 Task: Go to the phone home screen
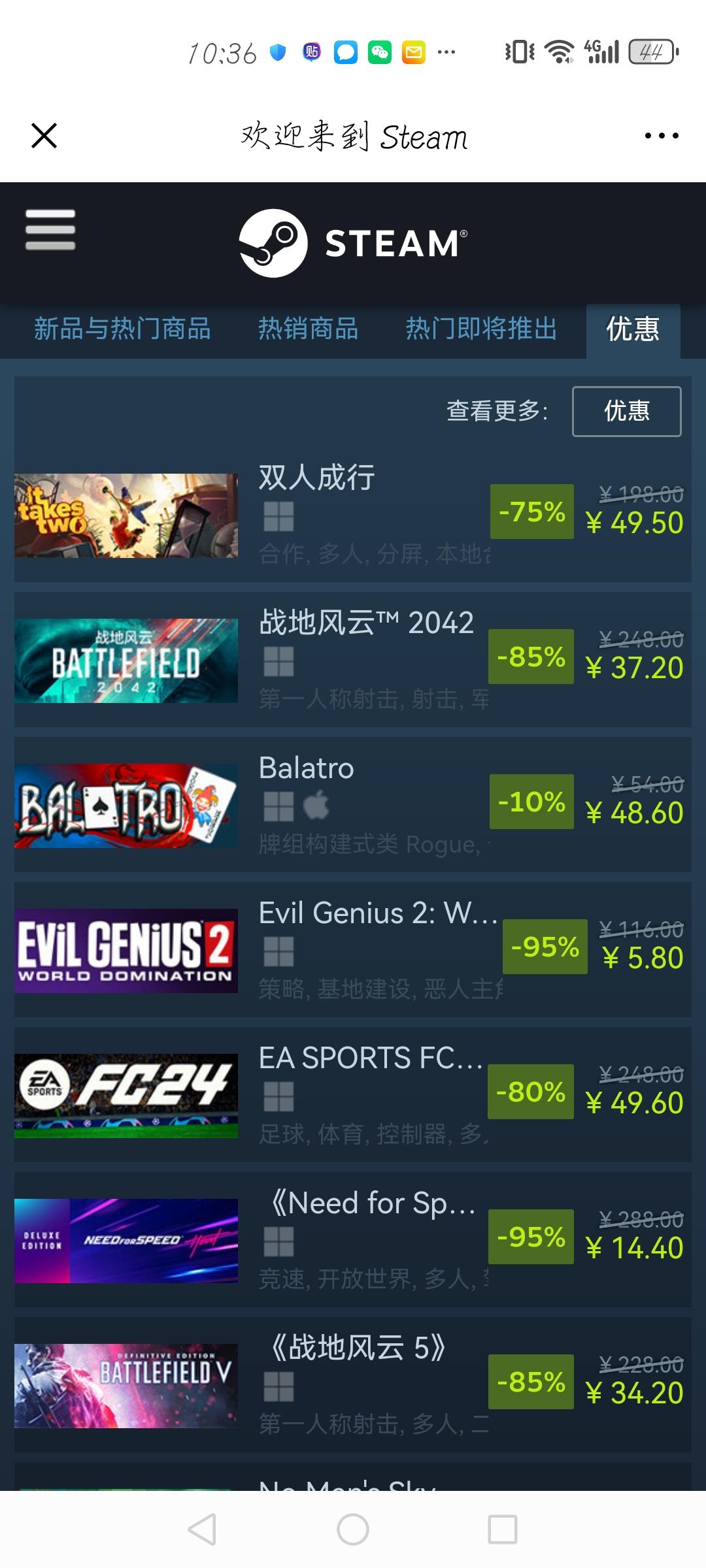point(353,1529)
